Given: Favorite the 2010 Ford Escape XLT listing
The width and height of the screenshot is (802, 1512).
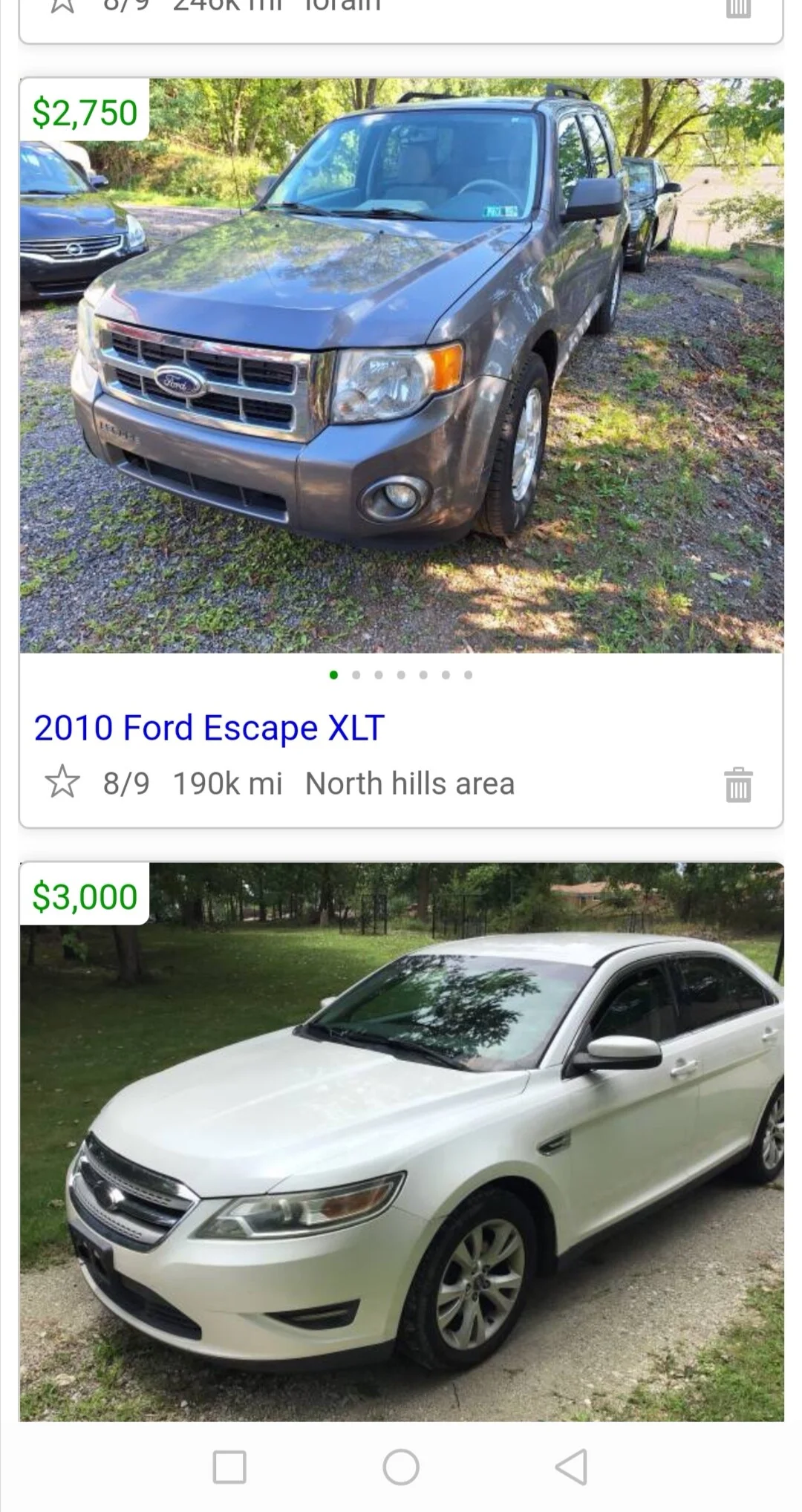Looking at the screenshot, I should click(x=62, y=782).
